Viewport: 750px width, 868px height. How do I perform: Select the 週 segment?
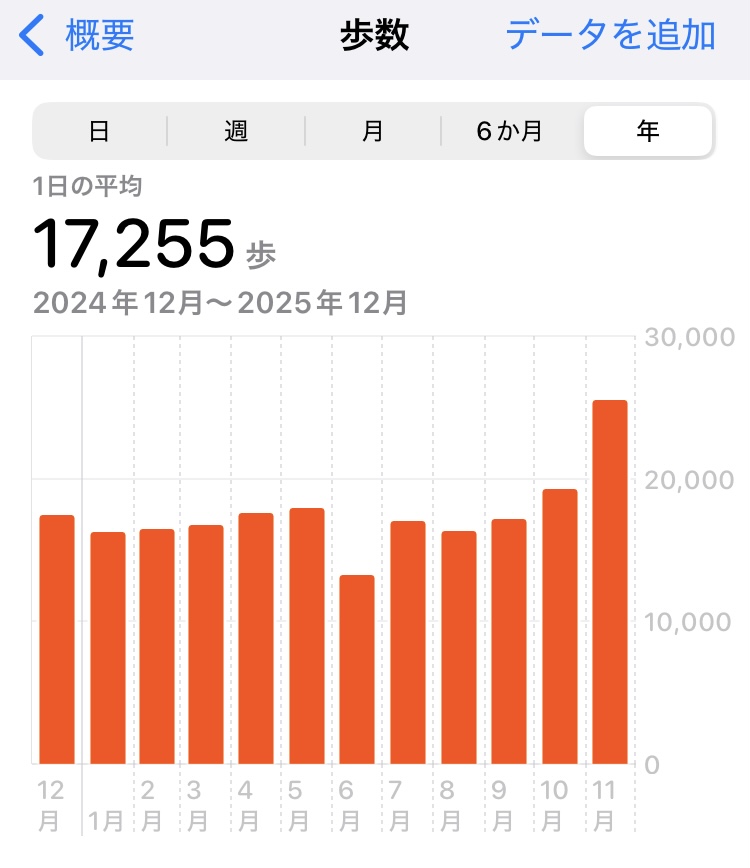click(236, 131)
